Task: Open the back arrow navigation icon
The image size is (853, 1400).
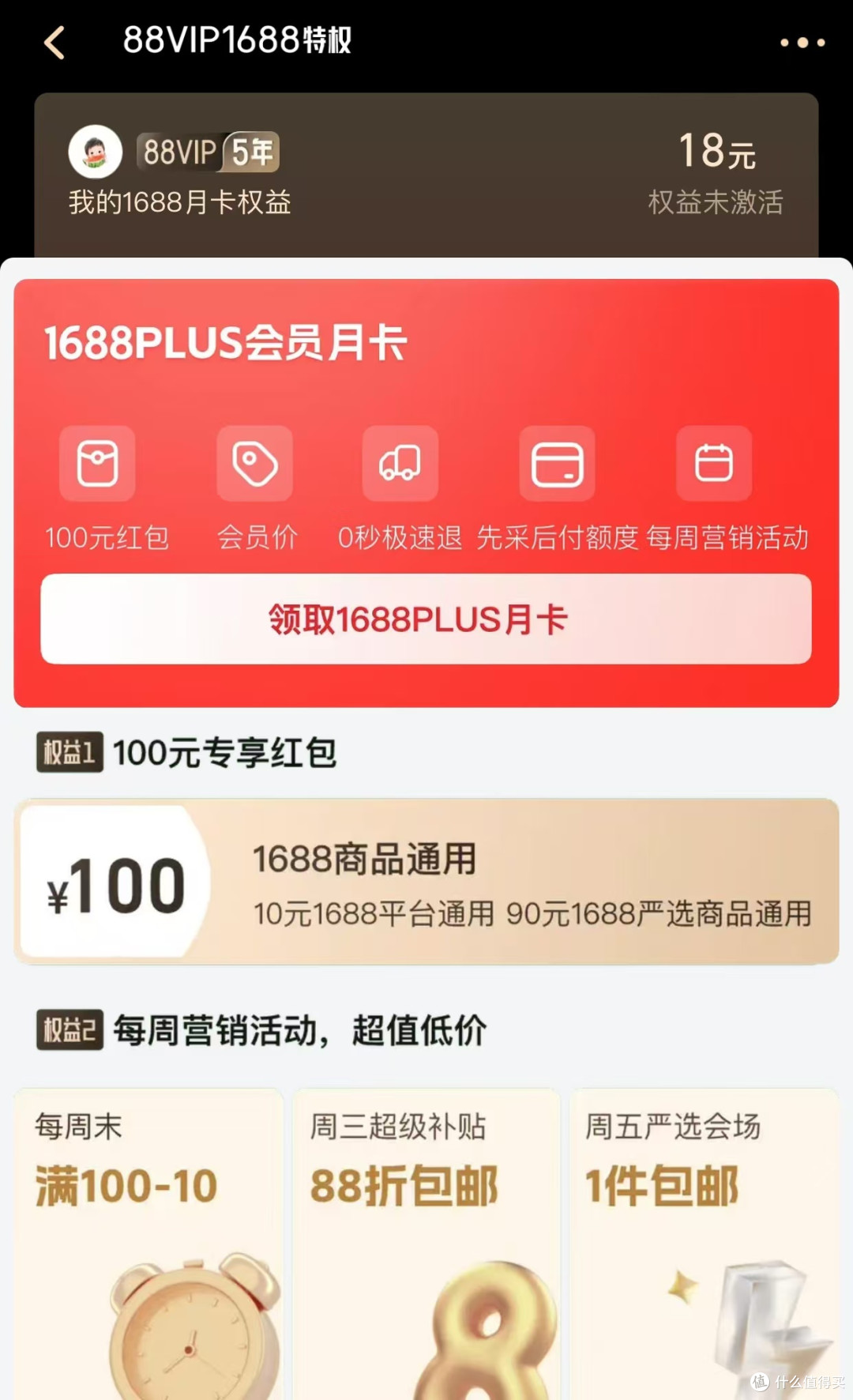Action: pyautogui.click(x=53, y=42)
